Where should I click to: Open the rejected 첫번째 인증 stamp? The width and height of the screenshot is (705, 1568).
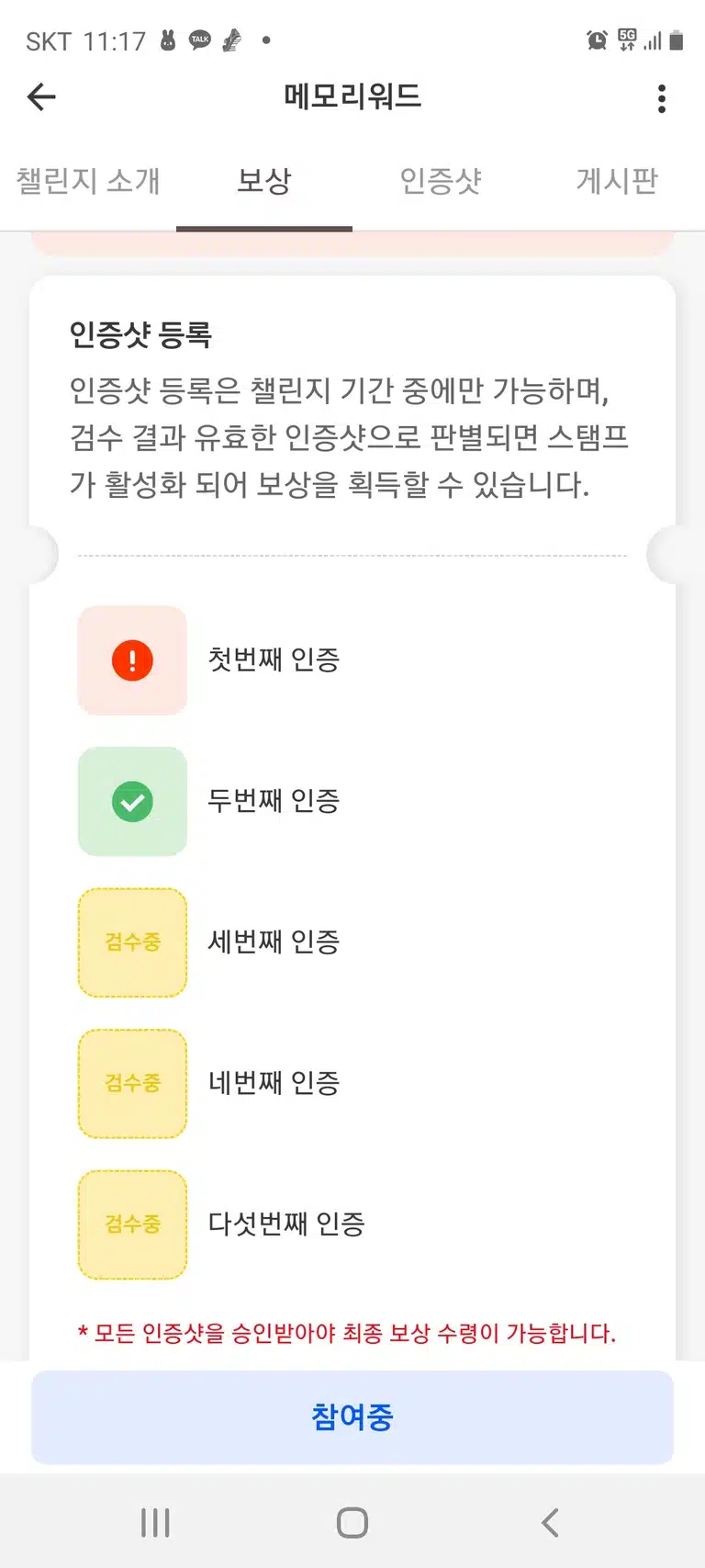click(132, 660)
